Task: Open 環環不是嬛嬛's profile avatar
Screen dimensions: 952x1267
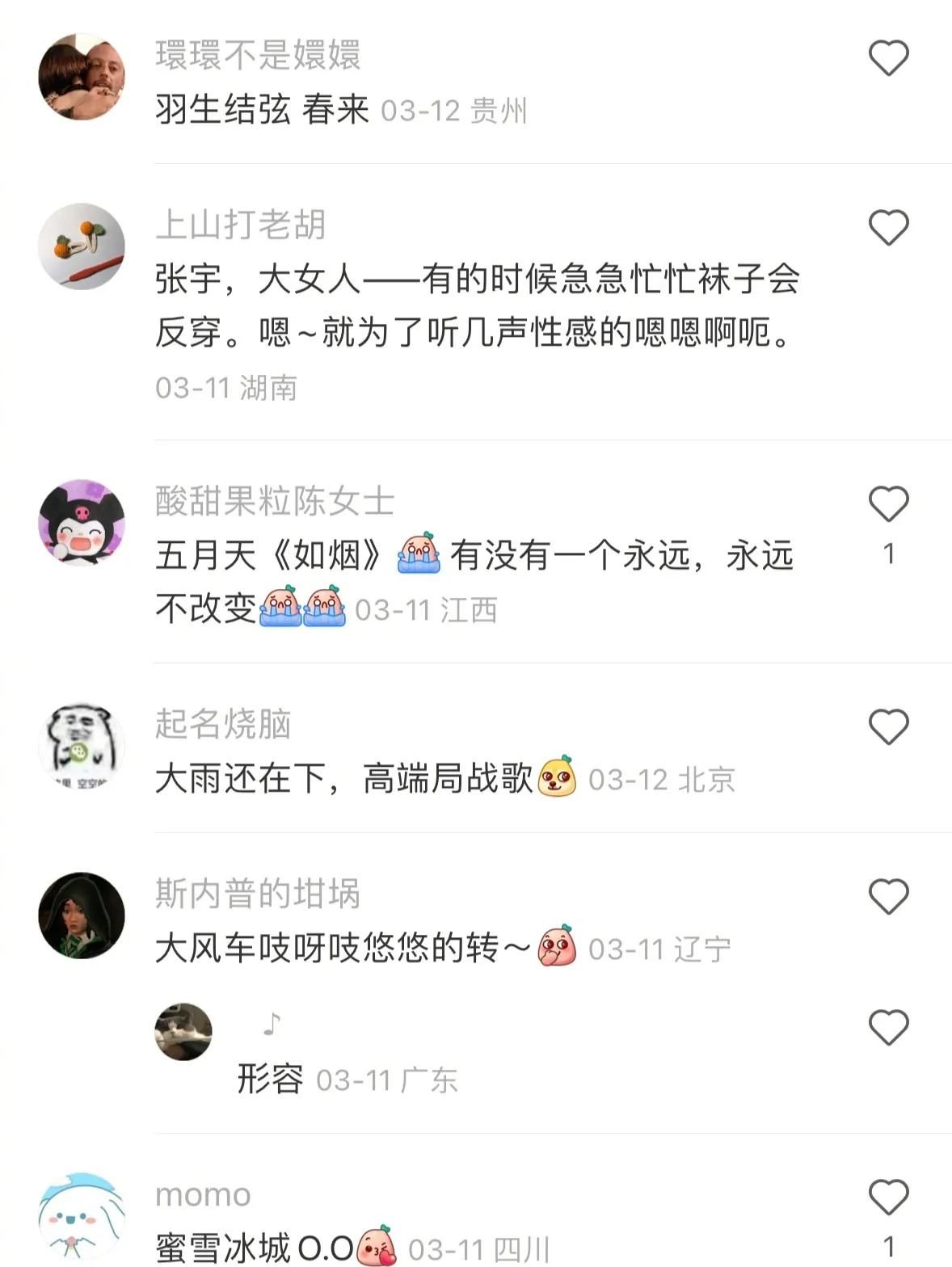Action: 83,74
